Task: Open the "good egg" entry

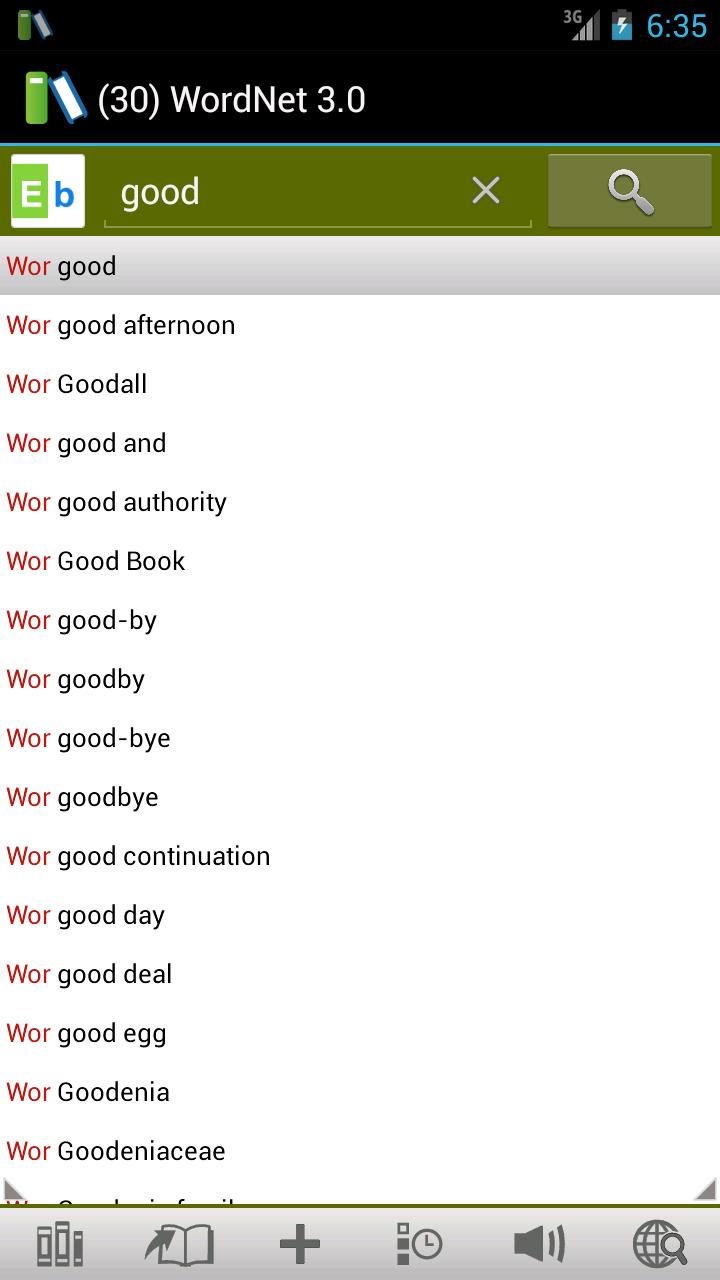Action: click(112, 1033)
